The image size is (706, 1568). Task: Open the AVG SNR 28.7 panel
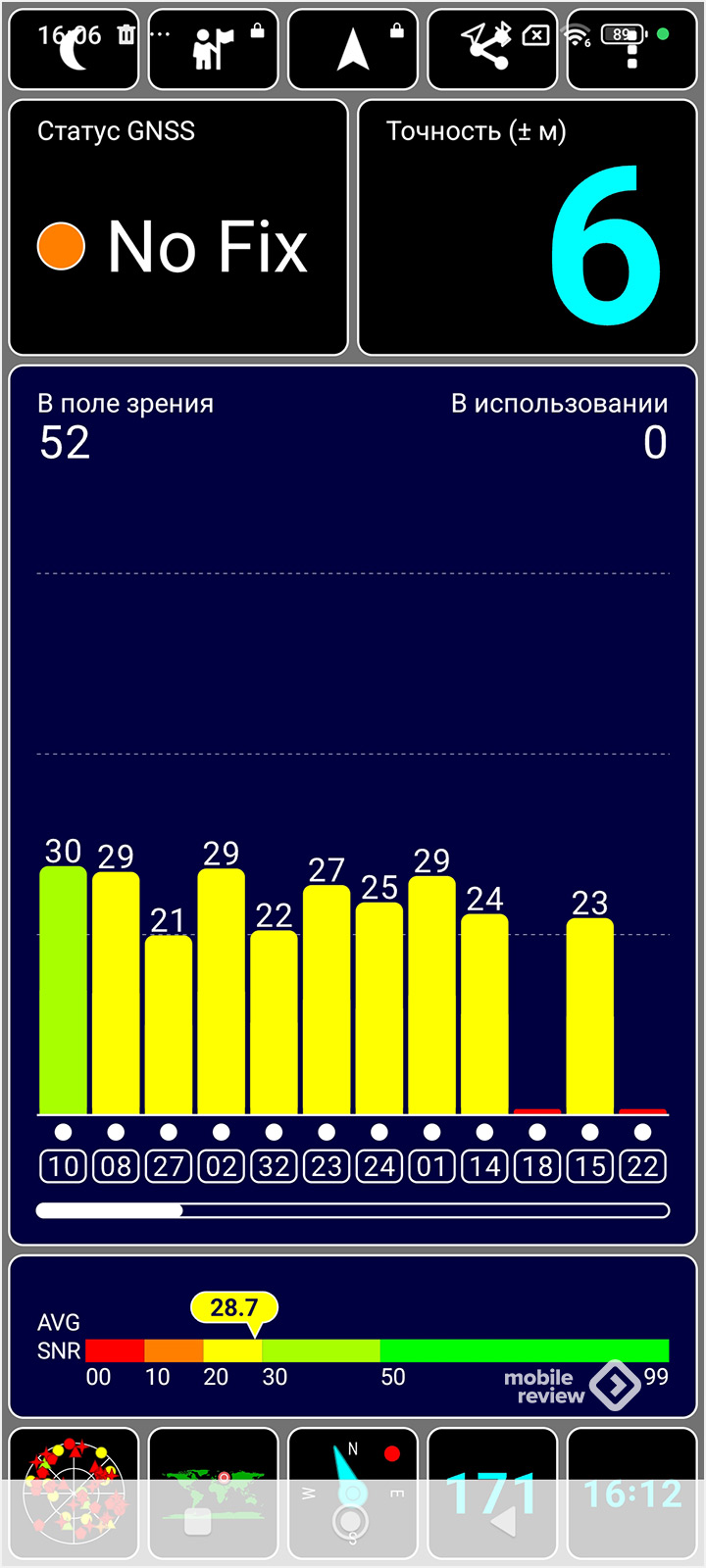click(353, 1337)
